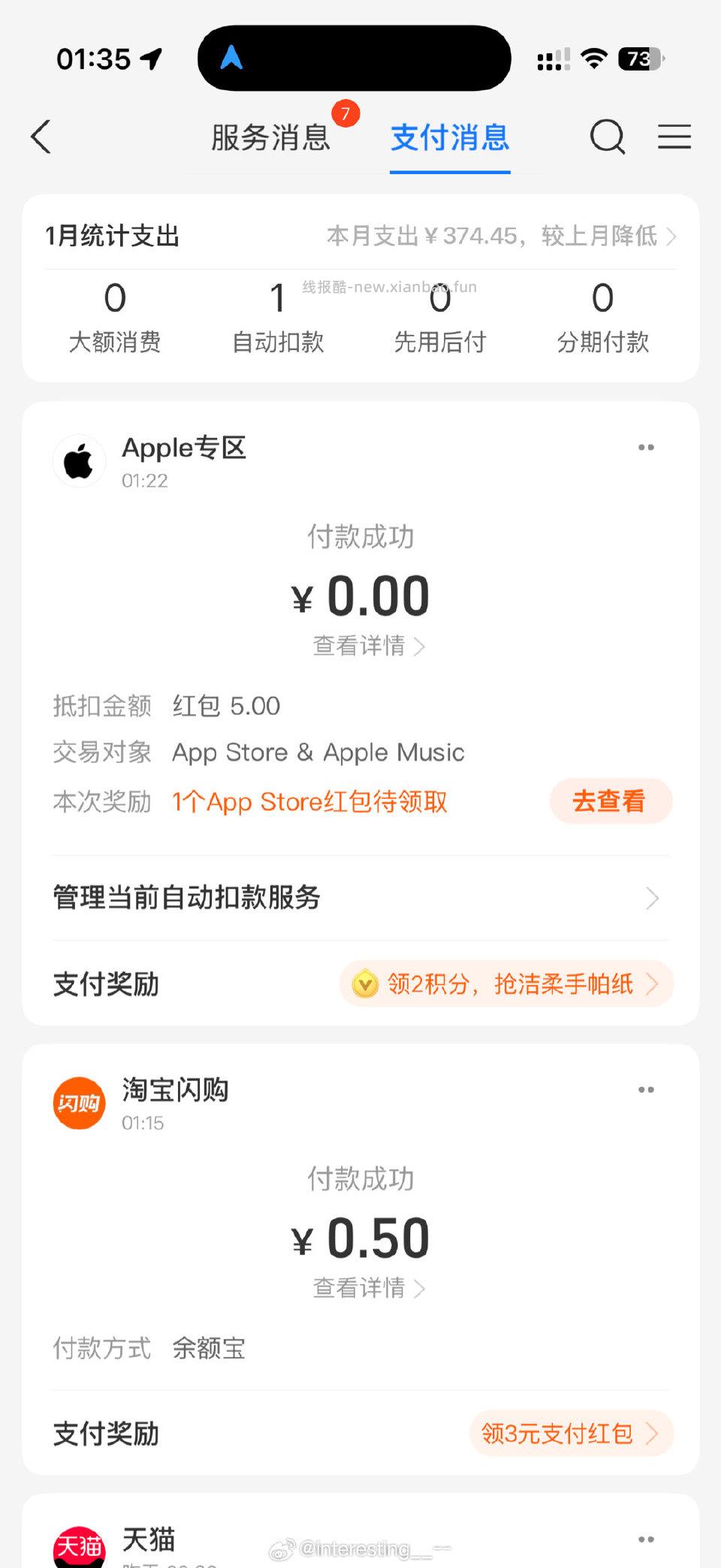The image size is (721, 1568).
Task: Click the Apple logo icon on Apple专区 card
Action: coord(79,460)
